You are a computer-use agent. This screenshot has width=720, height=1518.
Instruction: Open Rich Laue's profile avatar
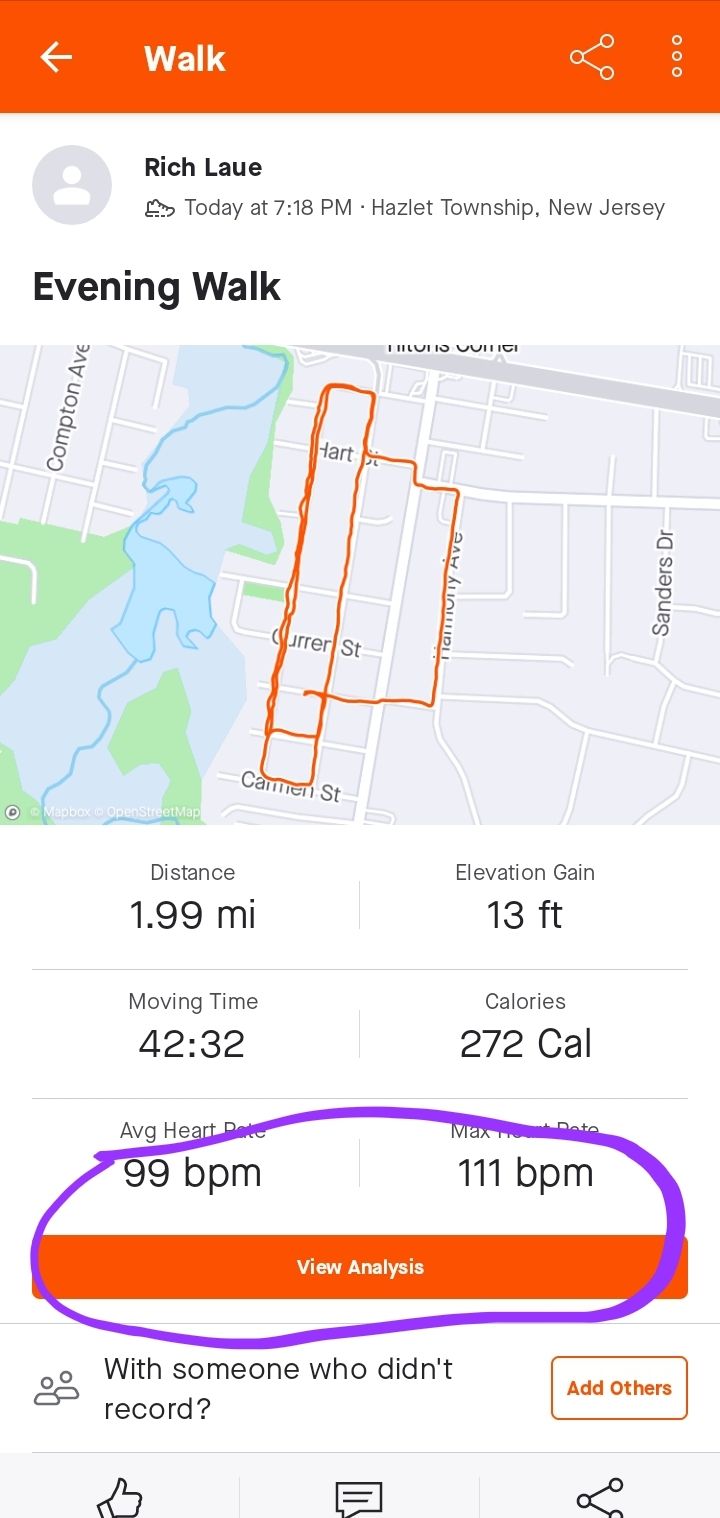click(x=71, y=185)
